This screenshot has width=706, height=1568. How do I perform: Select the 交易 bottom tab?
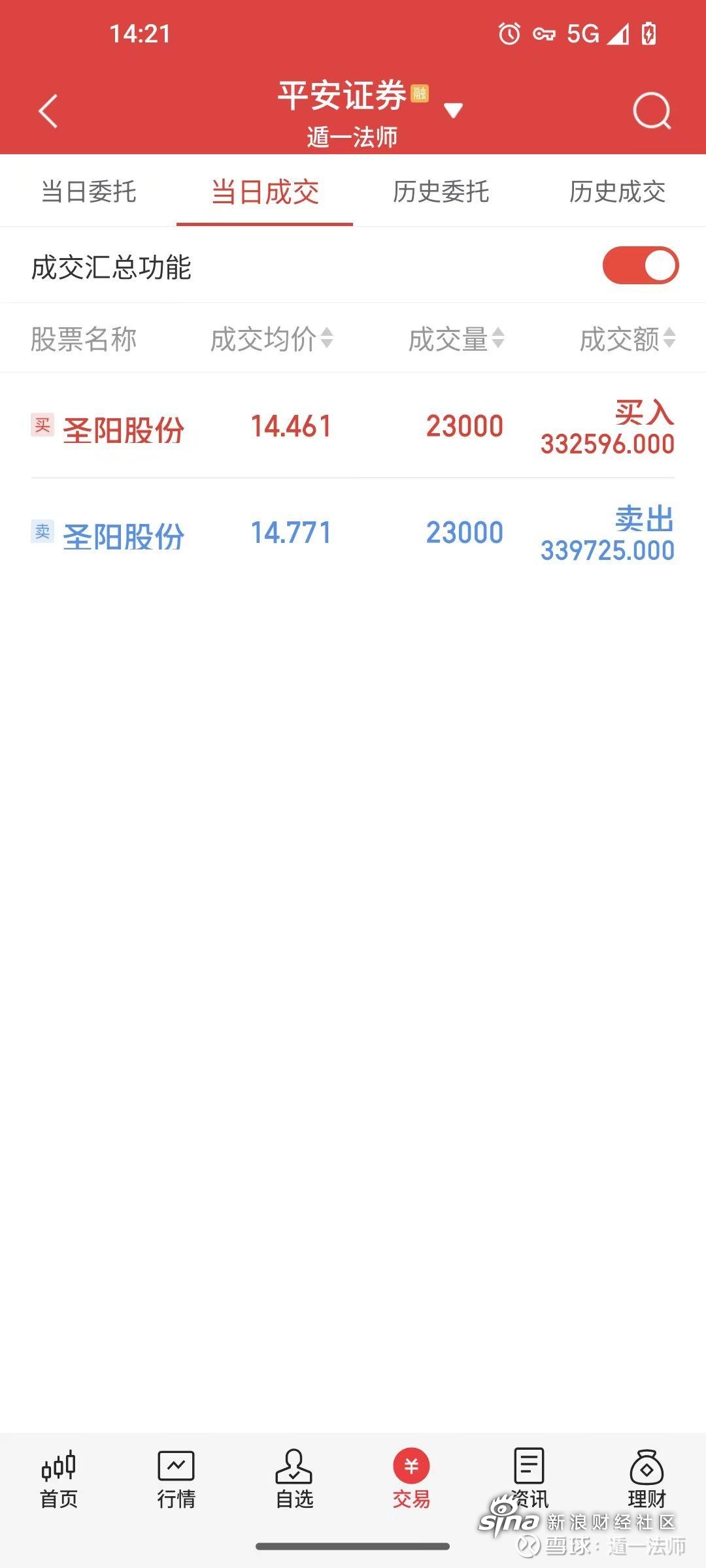[412, 1479]
